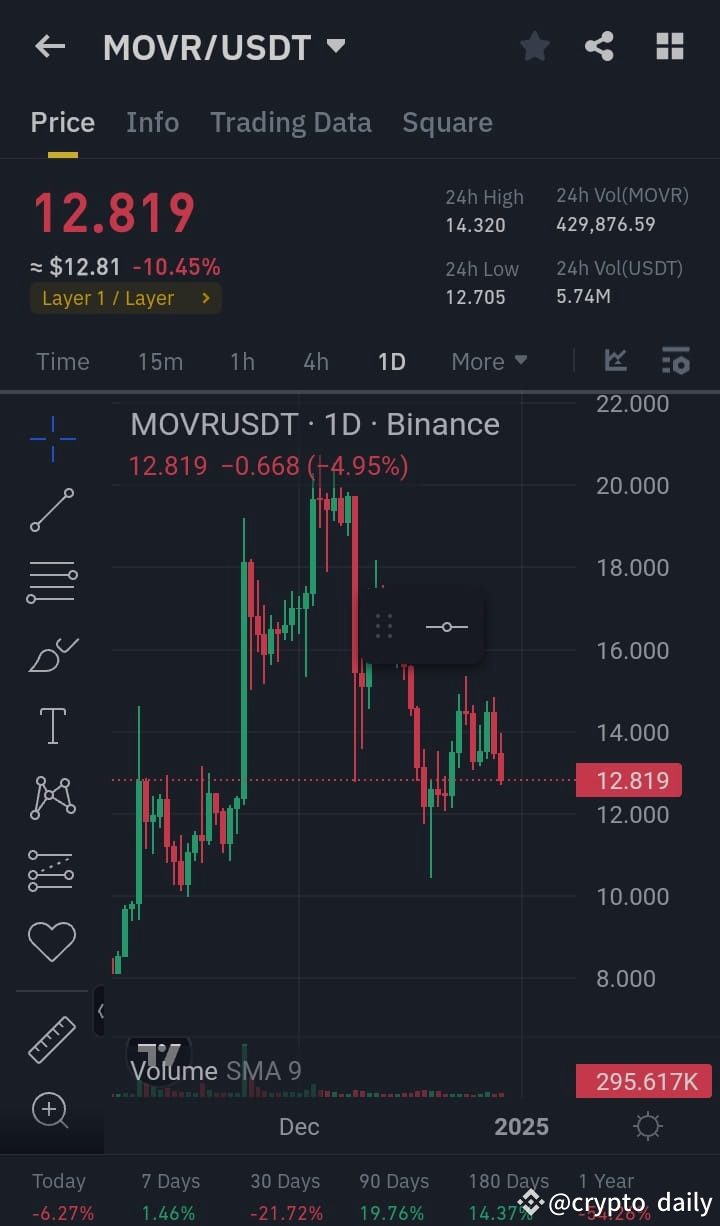The width and height of the screenshot is (720, 1226).
Task: Expand the More timeframe options
Action: 489,361
